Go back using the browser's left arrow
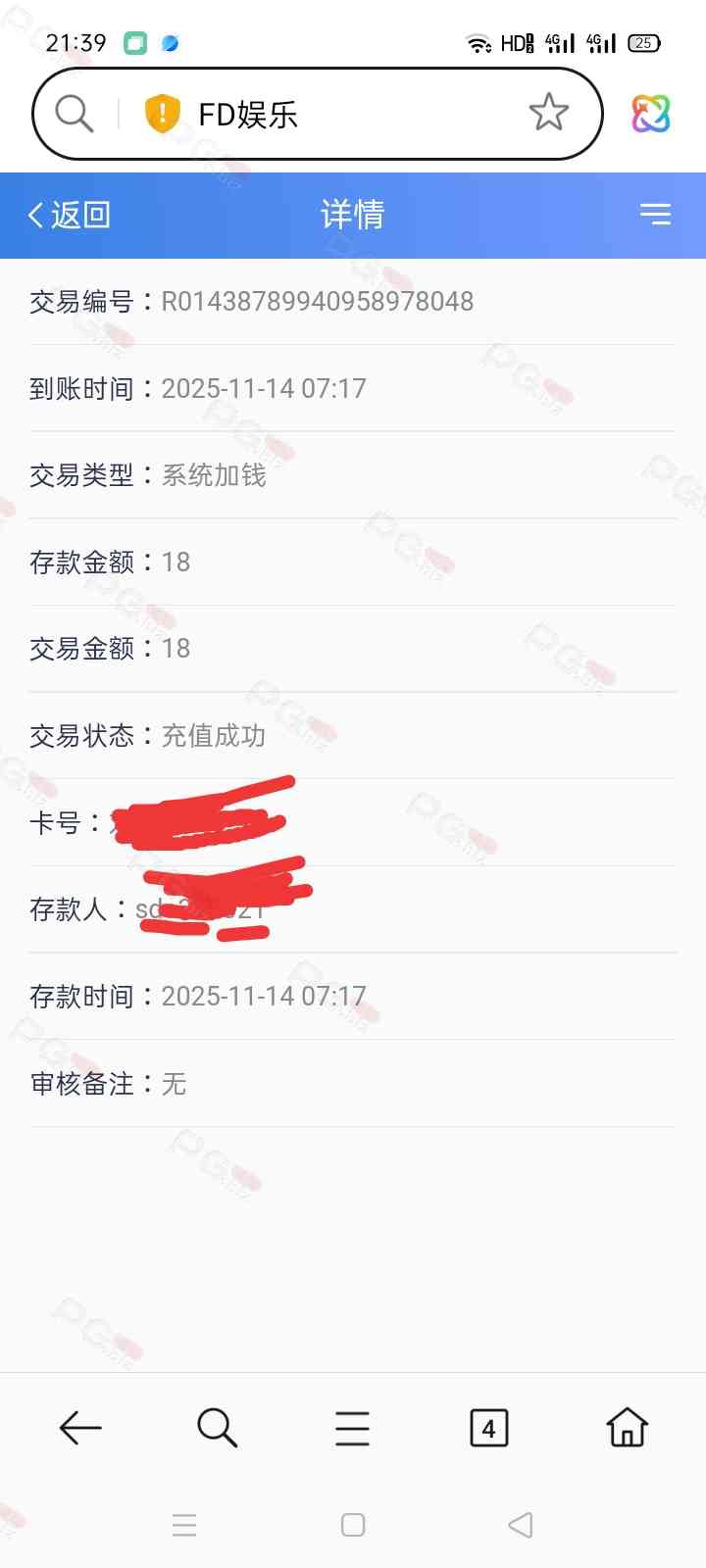Viewport: 706px width, 1568px height. click(x=80, y=1428)
